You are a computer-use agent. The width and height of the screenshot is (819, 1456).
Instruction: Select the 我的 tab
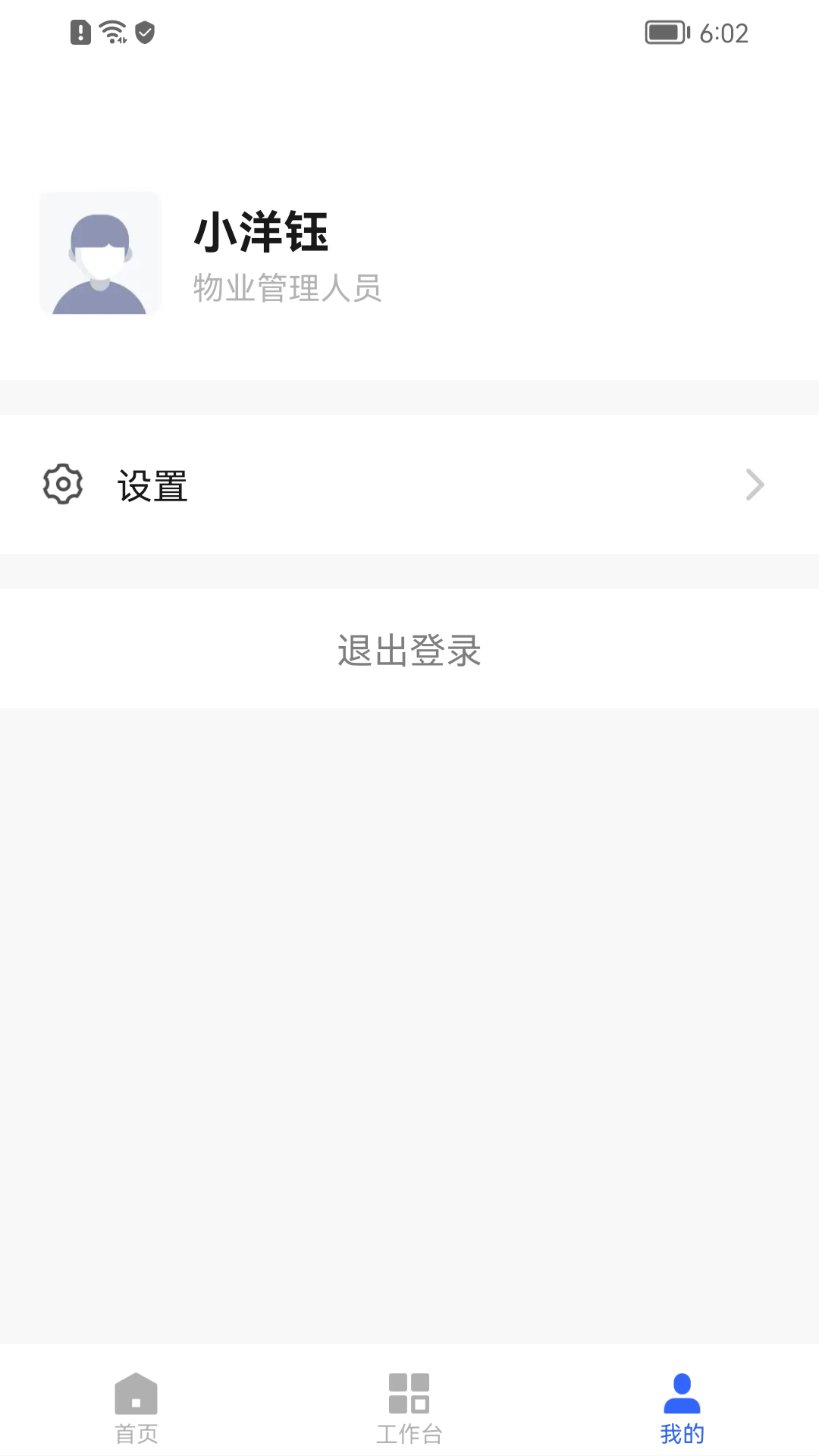click(x=682, y=1407)
